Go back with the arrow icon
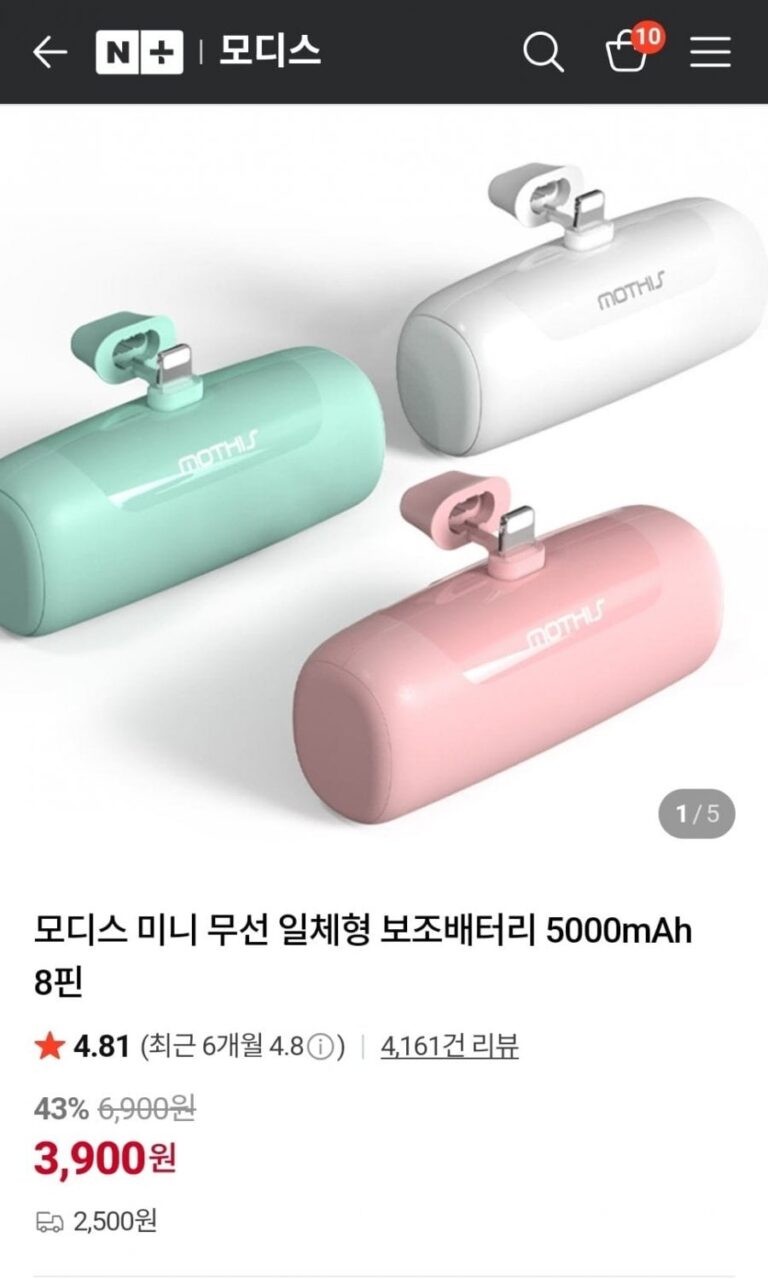 [x=49, y=52]
